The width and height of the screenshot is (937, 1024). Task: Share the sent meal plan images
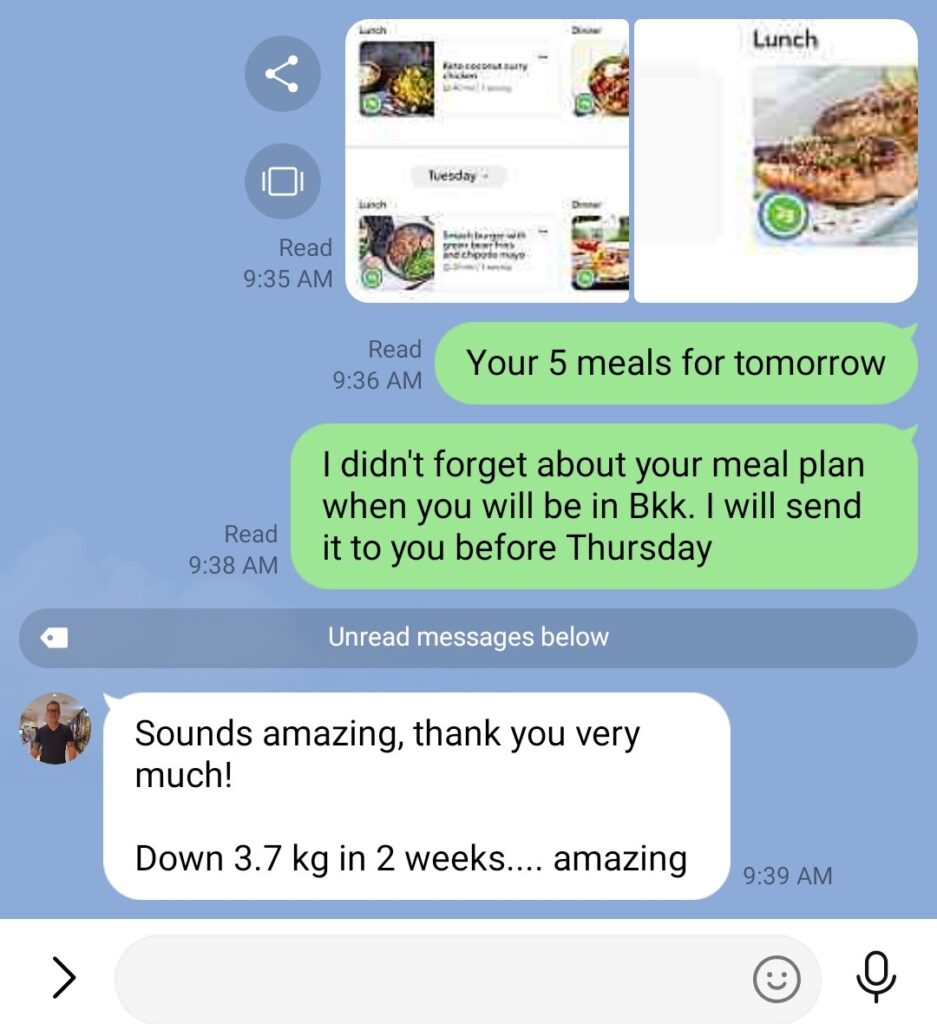pyautogui.click(x=282, y=74)
